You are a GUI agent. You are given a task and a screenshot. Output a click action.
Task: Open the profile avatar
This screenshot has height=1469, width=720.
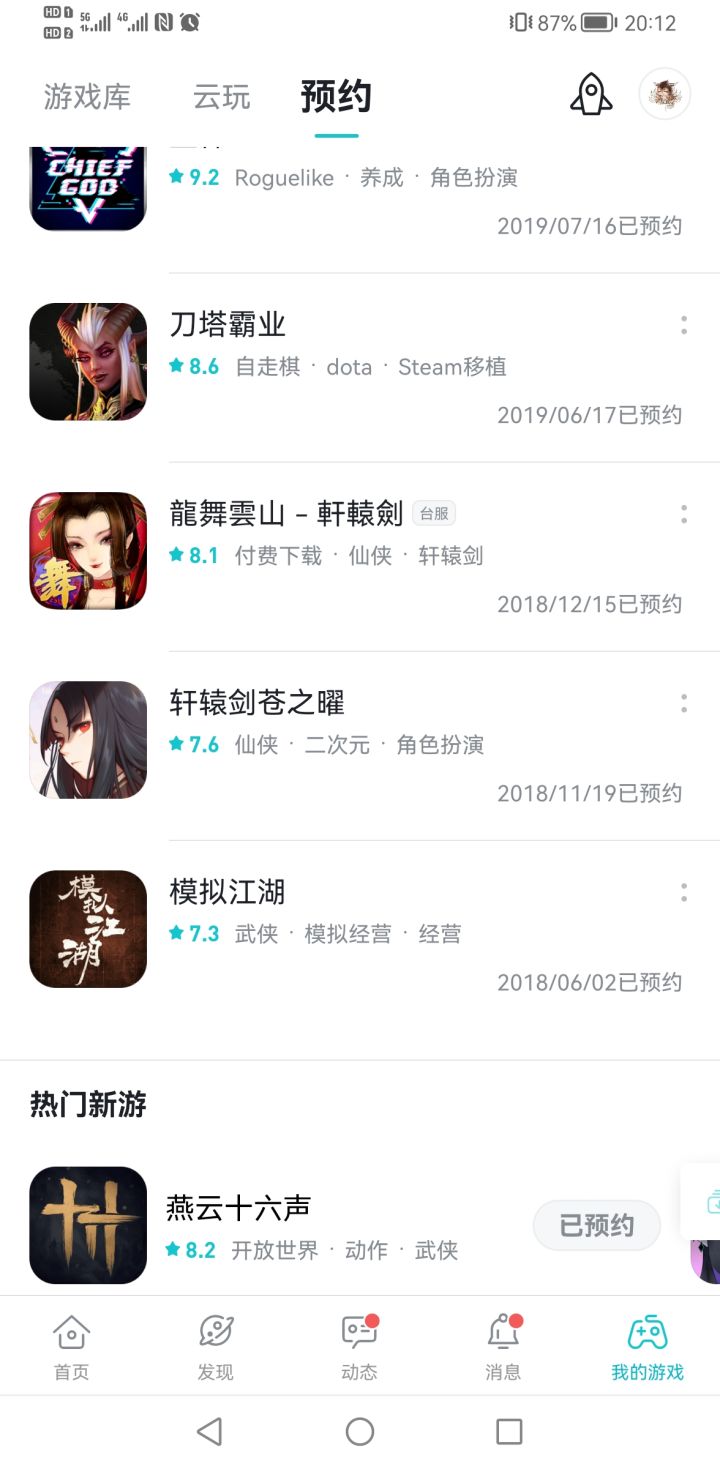(x=664, y=94)
